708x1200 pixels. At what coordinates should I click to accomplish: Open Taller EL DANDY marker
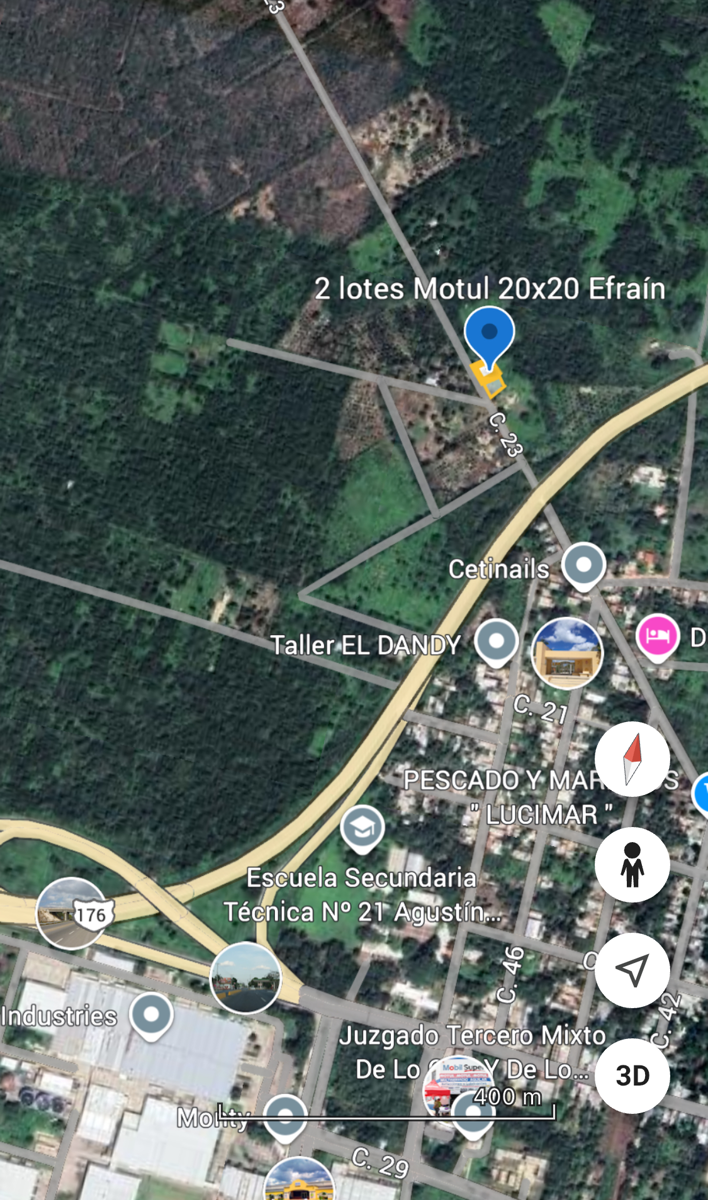coord(496,641)
